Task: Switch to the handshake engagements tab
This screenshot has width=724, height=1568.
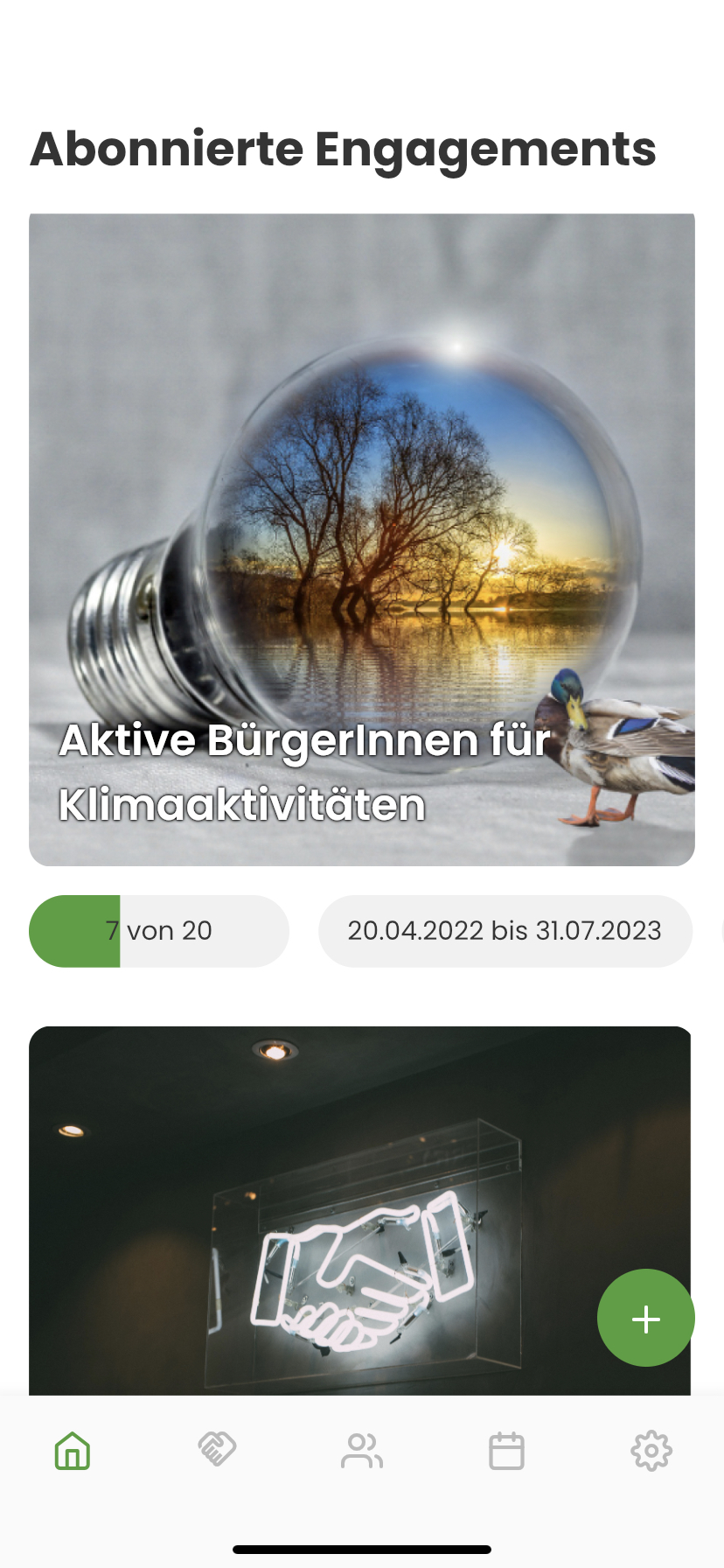Action: coord(217,1451)
